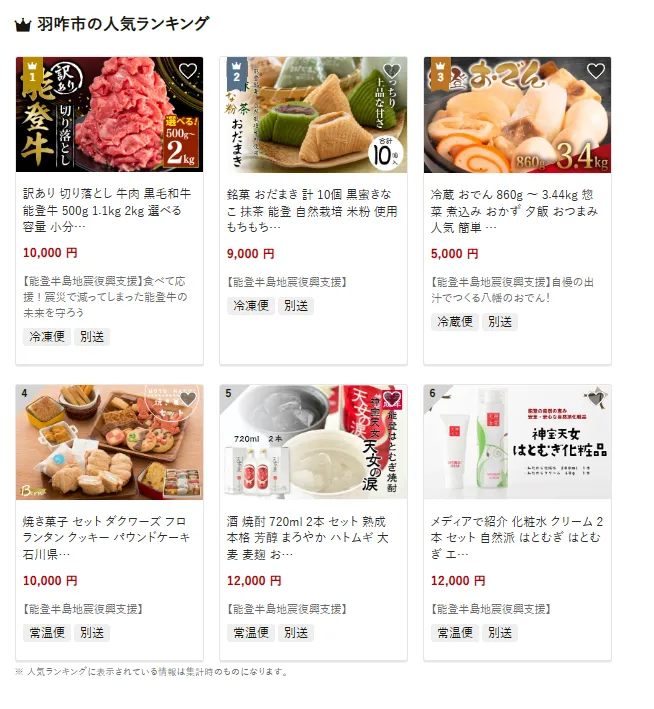Viewport: 654px width, 709px height.
Task: Open the rank 2 おだまき 10個 product card
Action: coord(313,209)
